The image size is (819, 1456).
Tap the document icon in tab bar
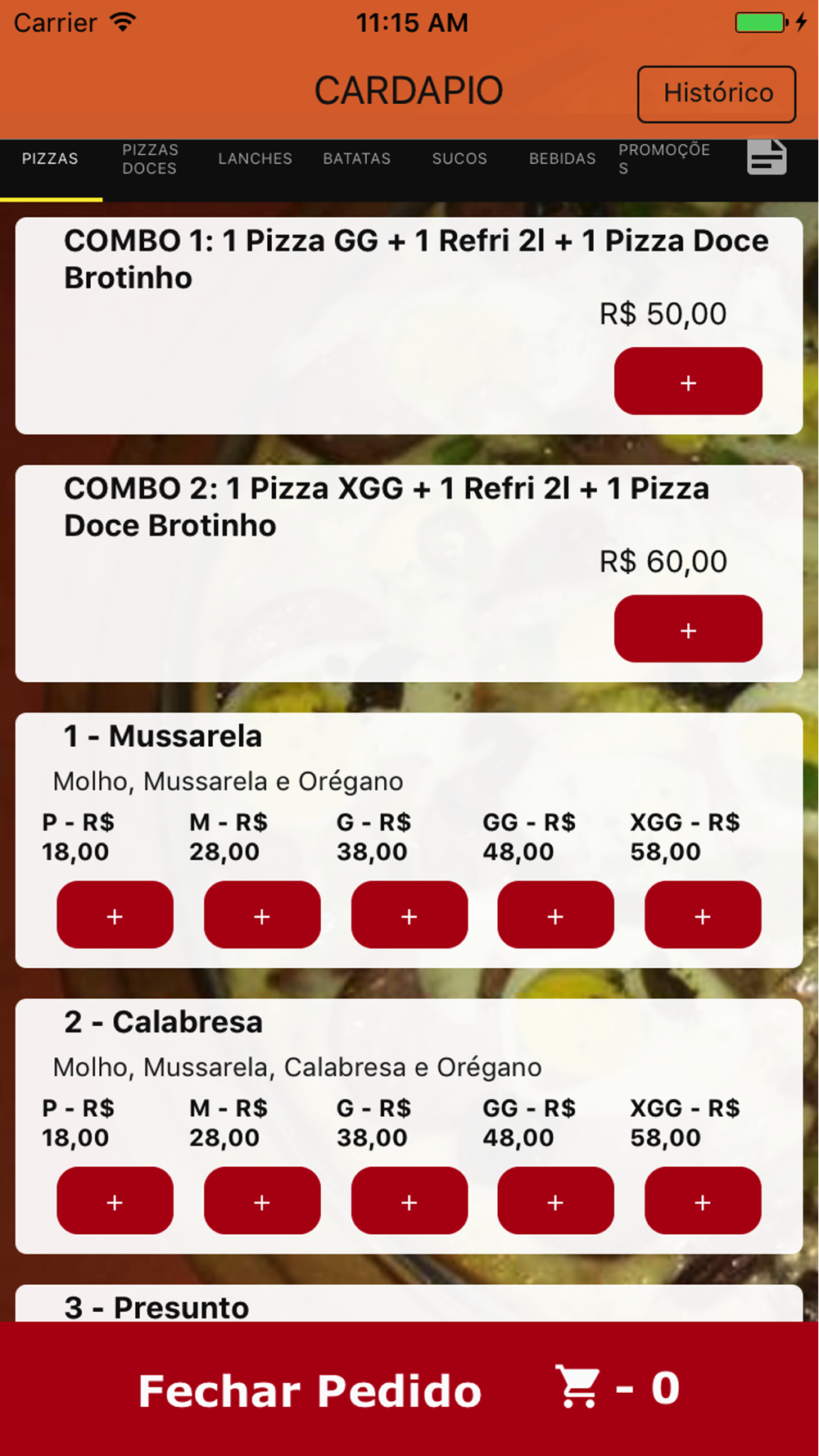tap(767, 156)
